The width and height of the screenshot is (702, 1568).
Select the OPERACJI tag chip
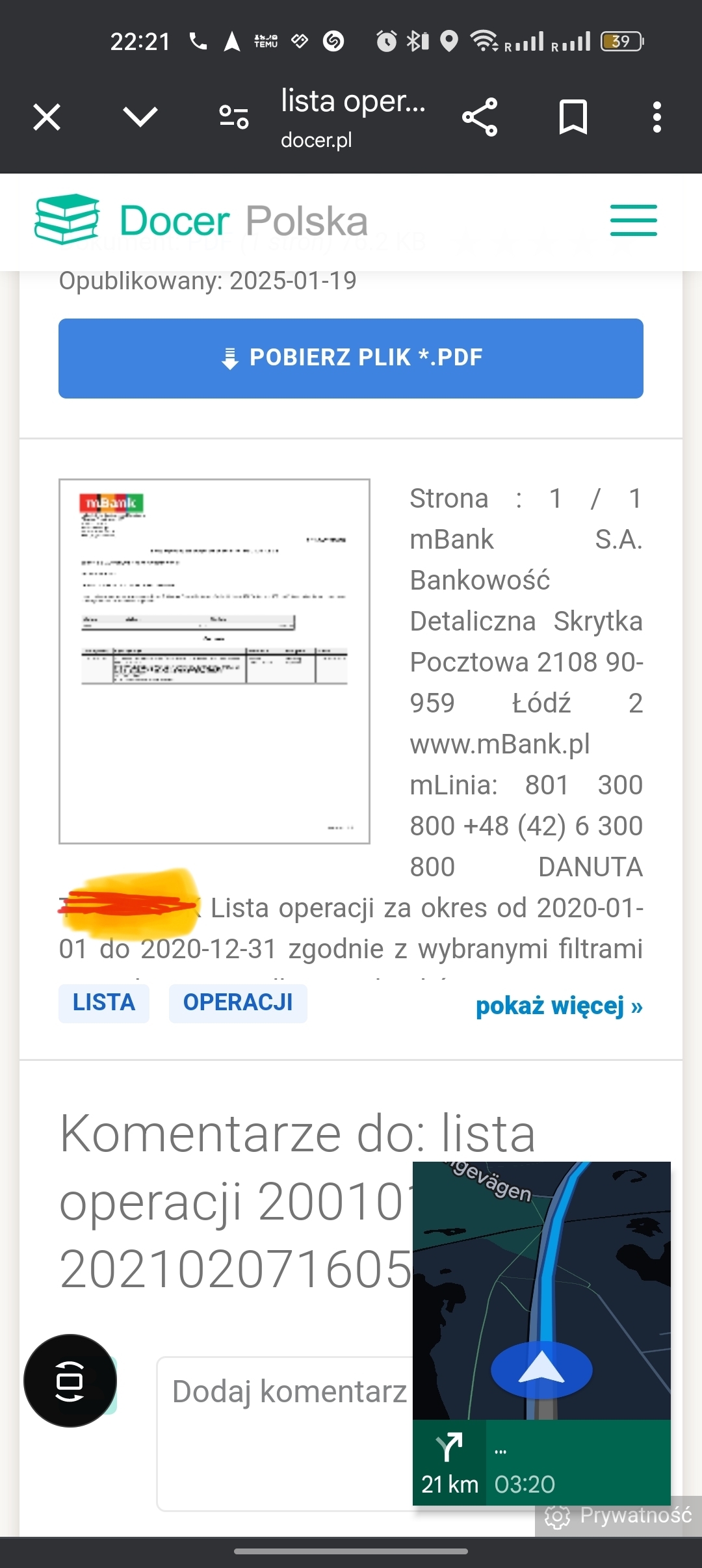point(238,1003)
